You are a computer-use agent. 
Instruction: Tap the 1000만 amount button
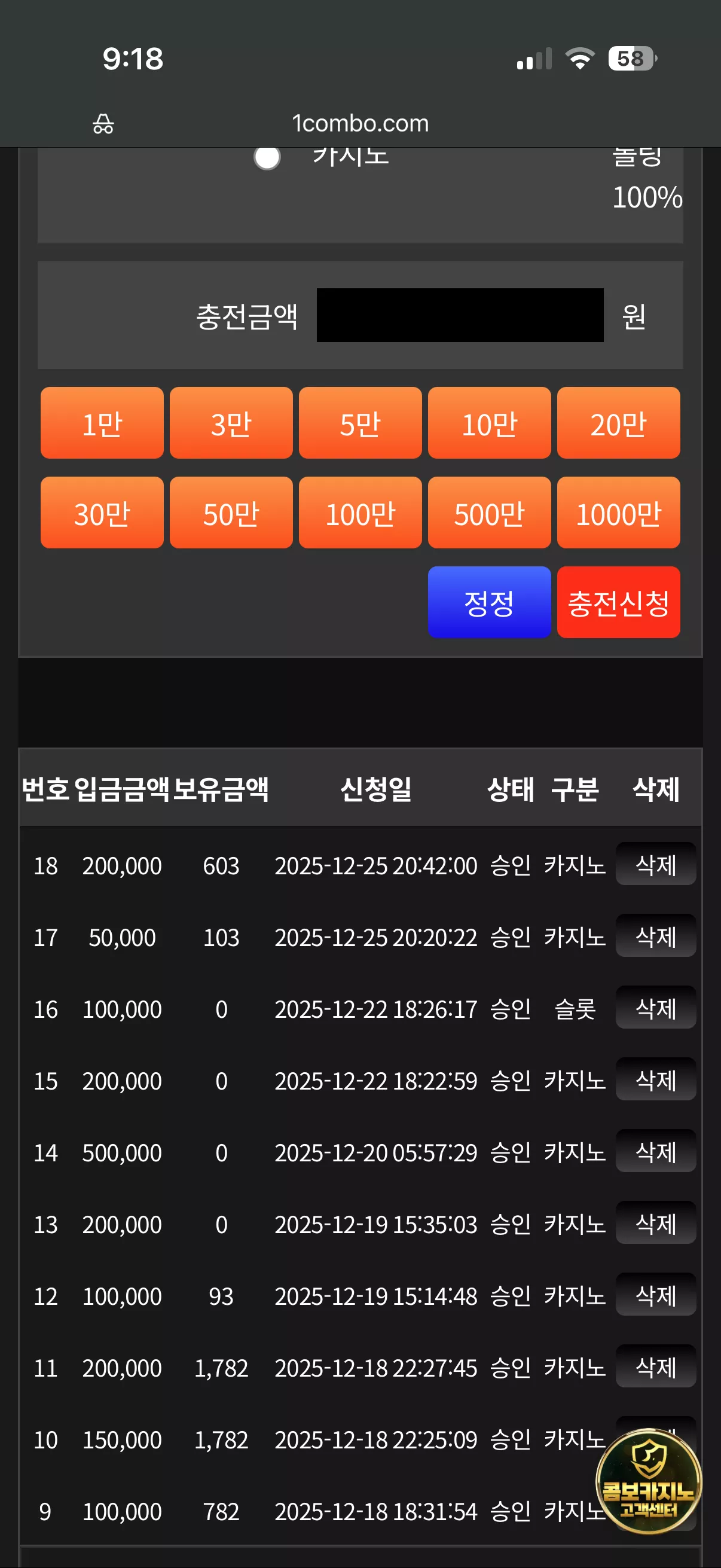(x=619, y=513)
